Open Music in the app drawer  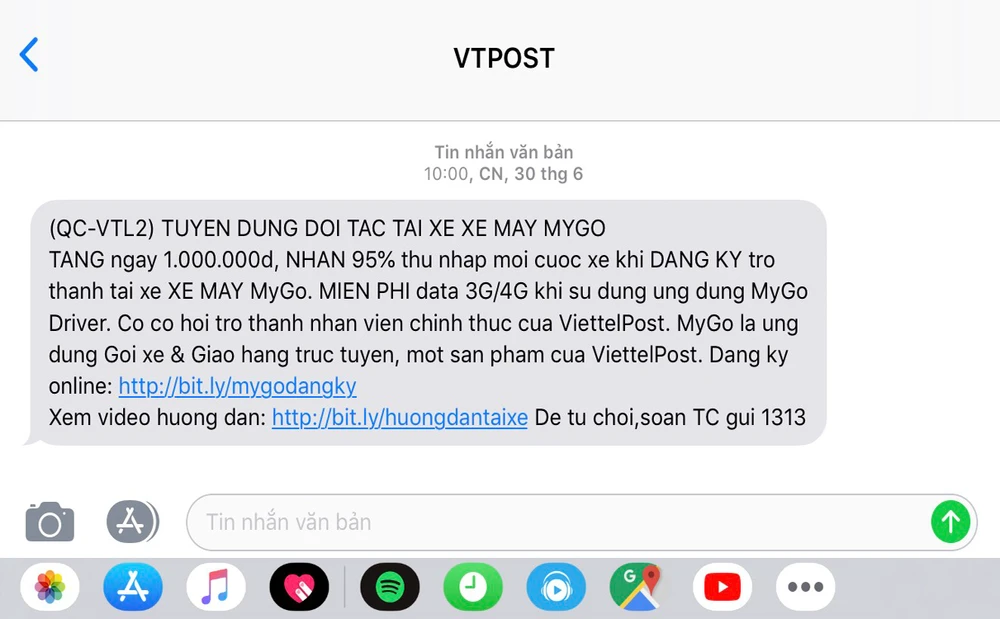click(x=216, y=587)
